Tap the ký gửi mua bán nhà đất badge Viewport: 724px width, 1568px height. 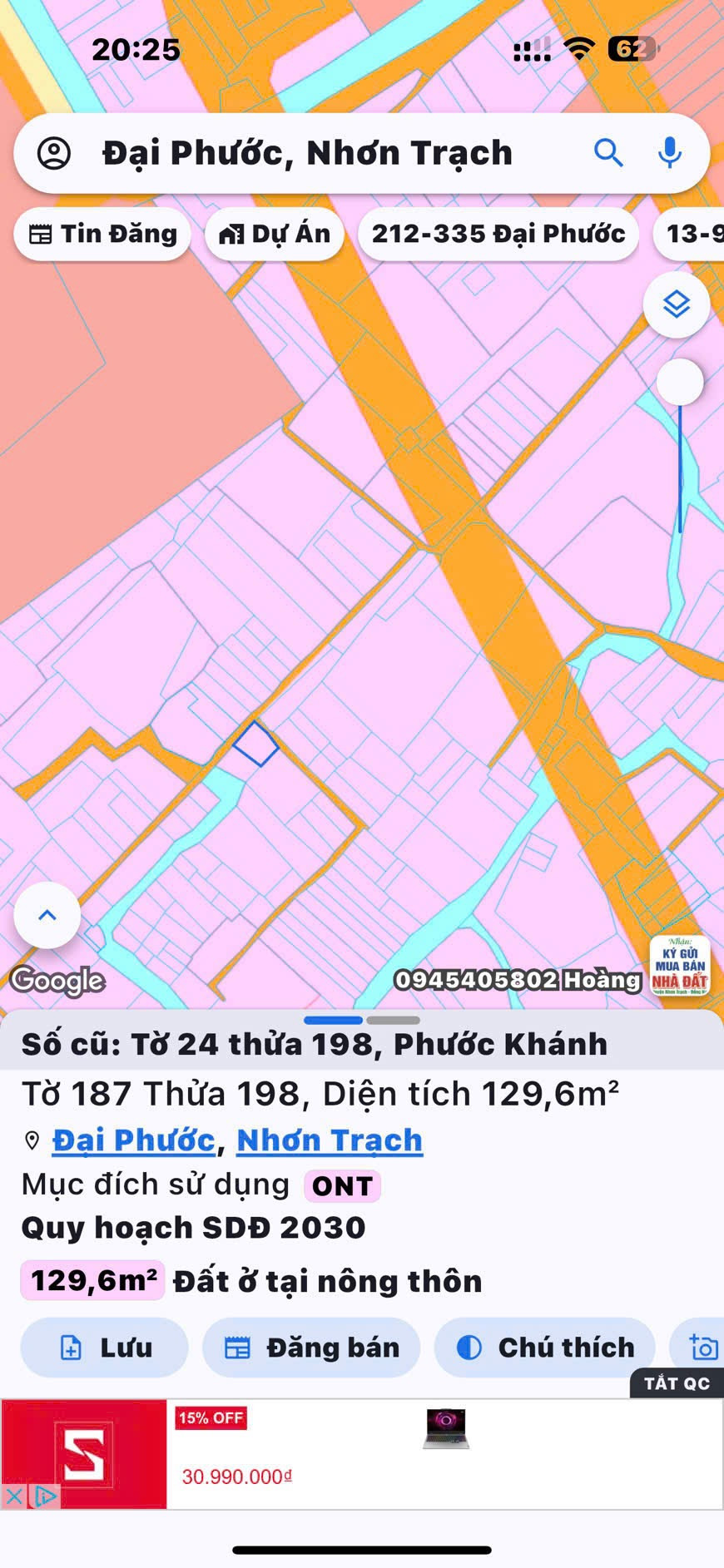pyautogui.click(x=680, y=966)
